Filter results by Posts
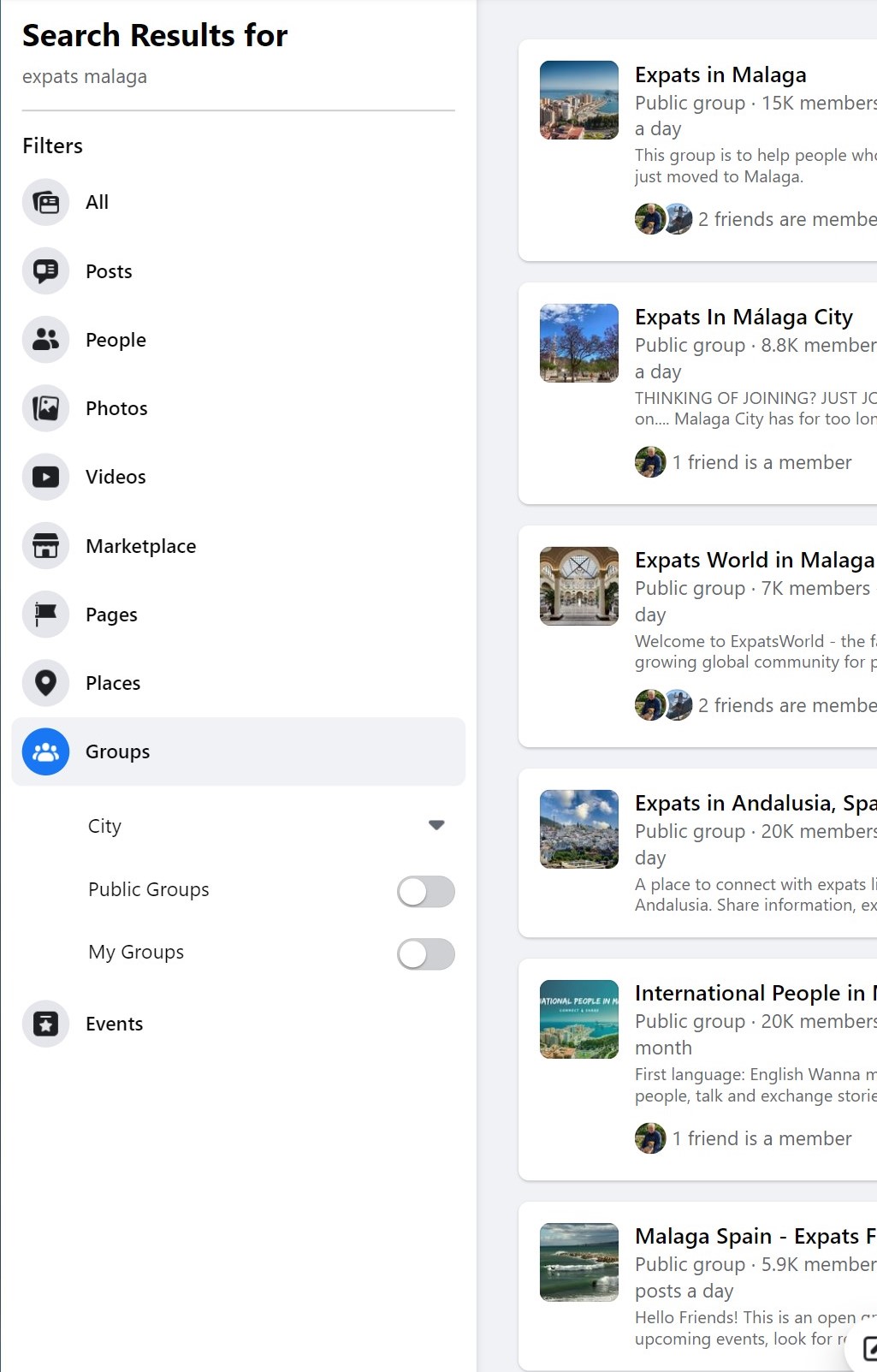Image resolution: width=877 pixels, height=1372 pixels. (109, 271)
